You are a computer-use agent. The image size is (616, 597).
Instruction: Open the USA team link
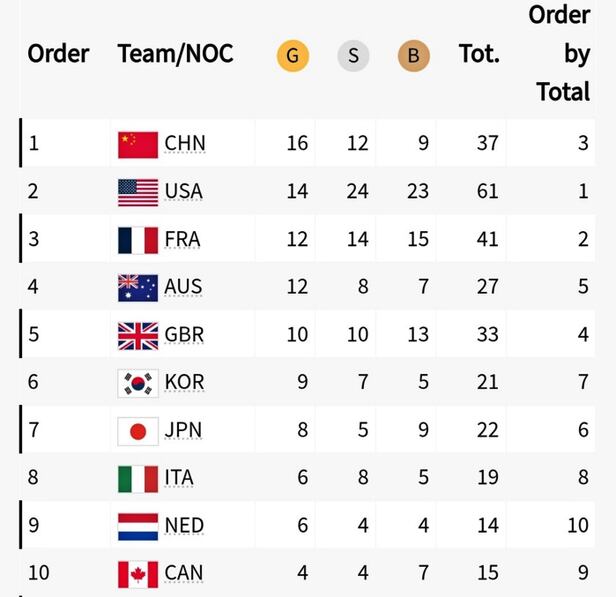pyautogui.click(x=183, y=192)
